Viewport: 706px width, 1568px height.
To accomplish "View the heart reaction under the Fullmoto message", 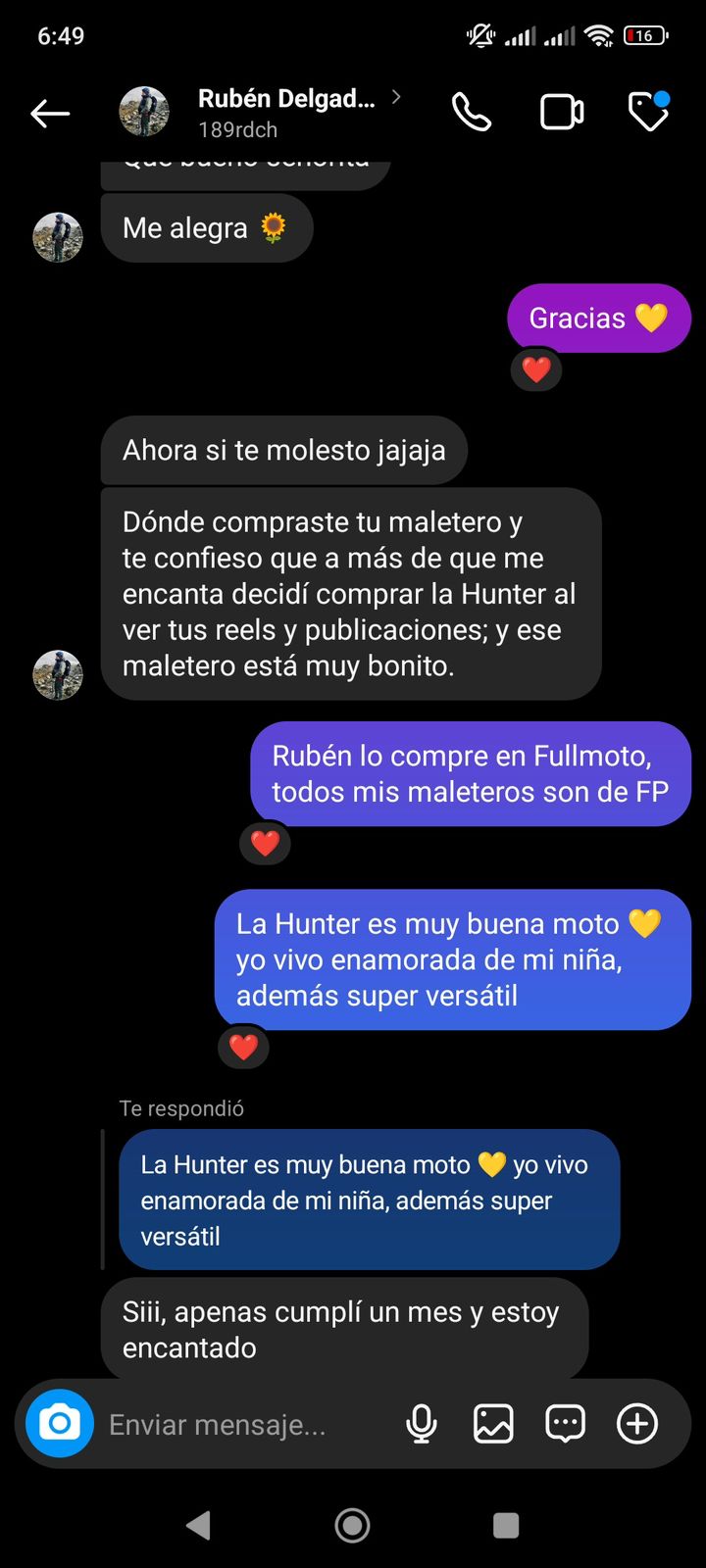I will click(265, 843).
